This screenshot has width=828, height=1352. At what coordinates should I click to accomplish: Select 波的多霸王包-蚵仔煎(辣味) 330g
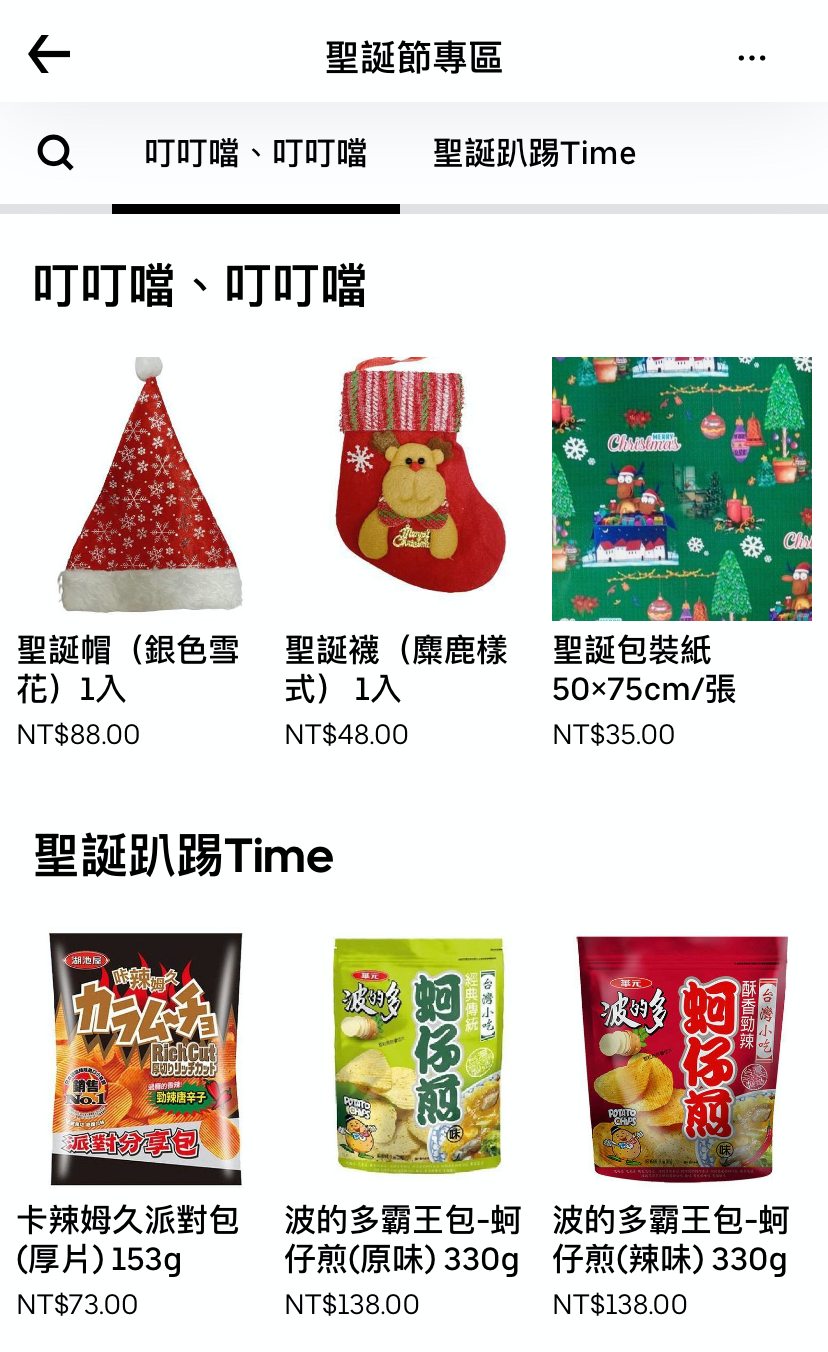(x=682, y=1060)
